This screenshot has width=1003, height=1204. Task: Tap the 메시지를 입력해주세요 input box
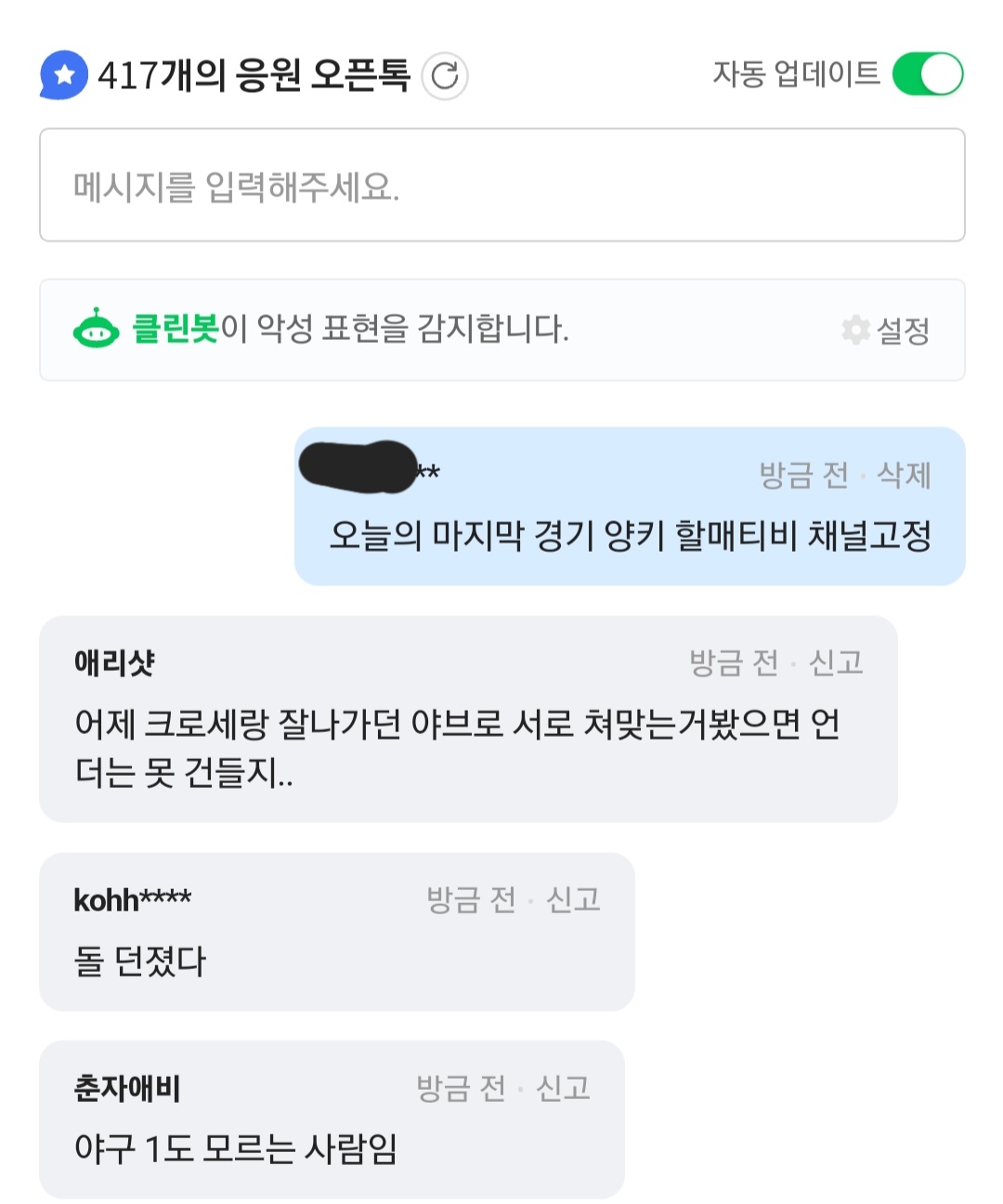501,186
